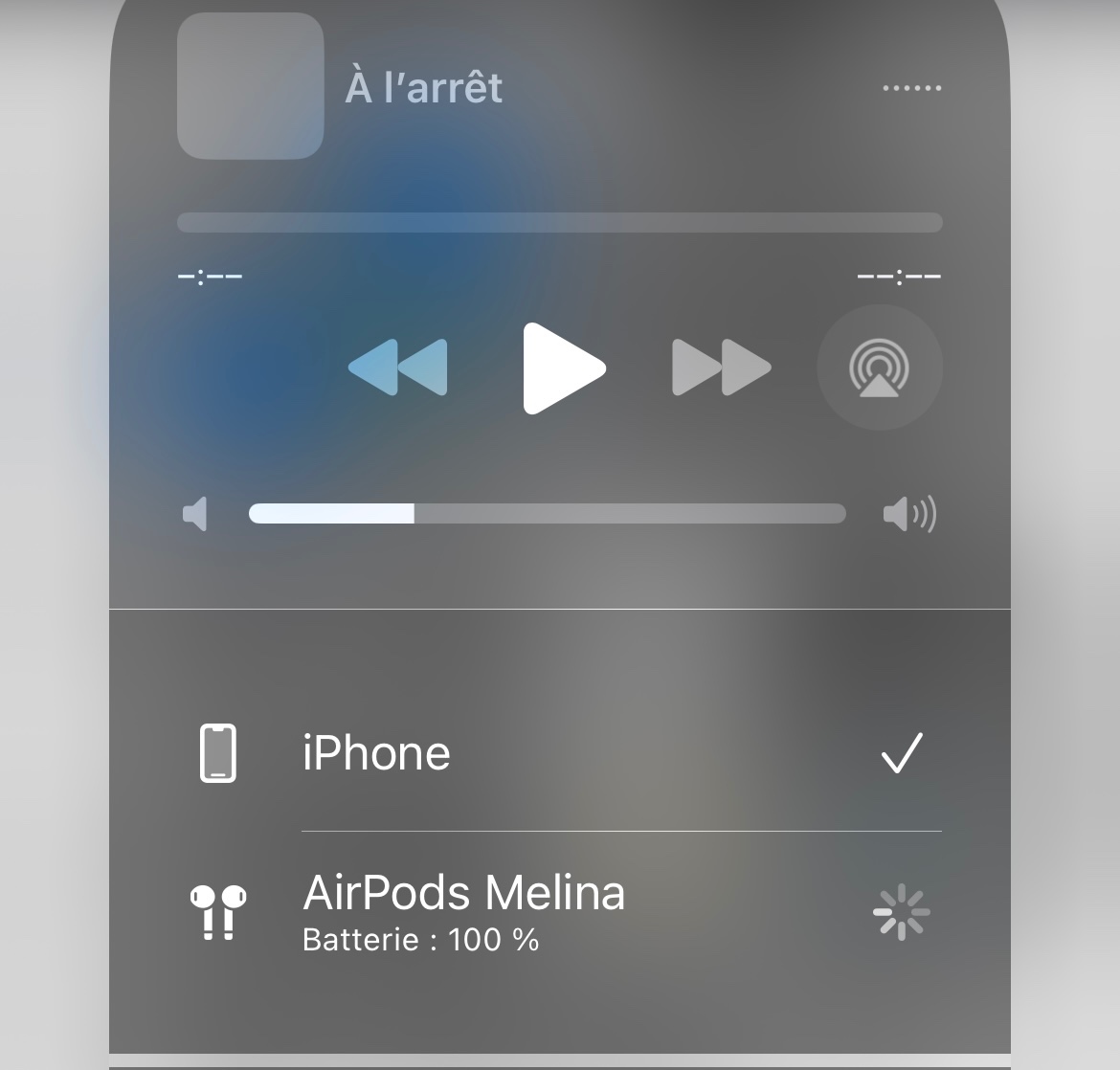The image size is (1120, 1070).
Task: Open the blank album artwork tile
Action: point(250,86)
